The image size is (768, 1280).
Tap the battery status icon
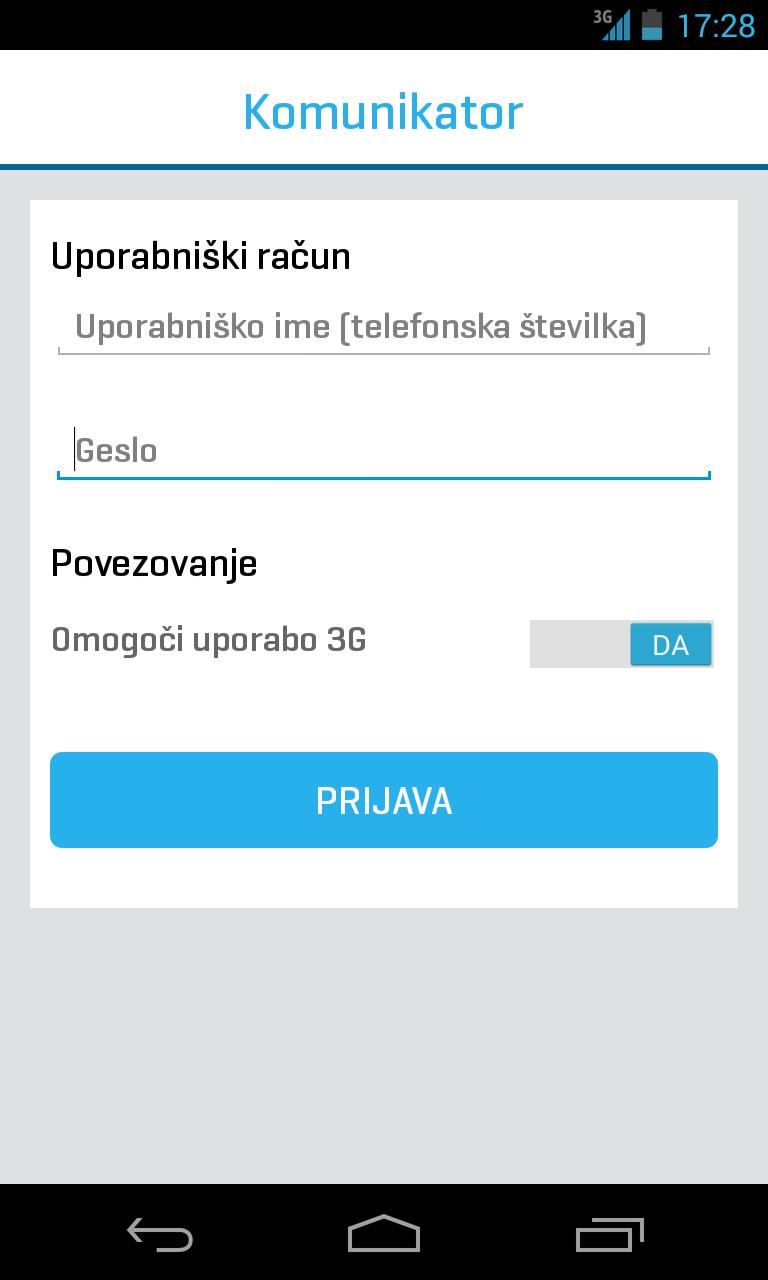coord(651,22)
